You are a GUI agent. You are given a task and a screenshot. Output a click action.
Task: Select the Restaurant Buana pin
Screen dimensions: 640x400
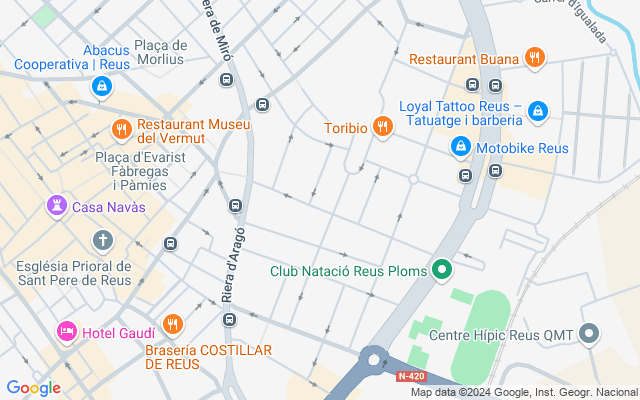coord(535,58)
